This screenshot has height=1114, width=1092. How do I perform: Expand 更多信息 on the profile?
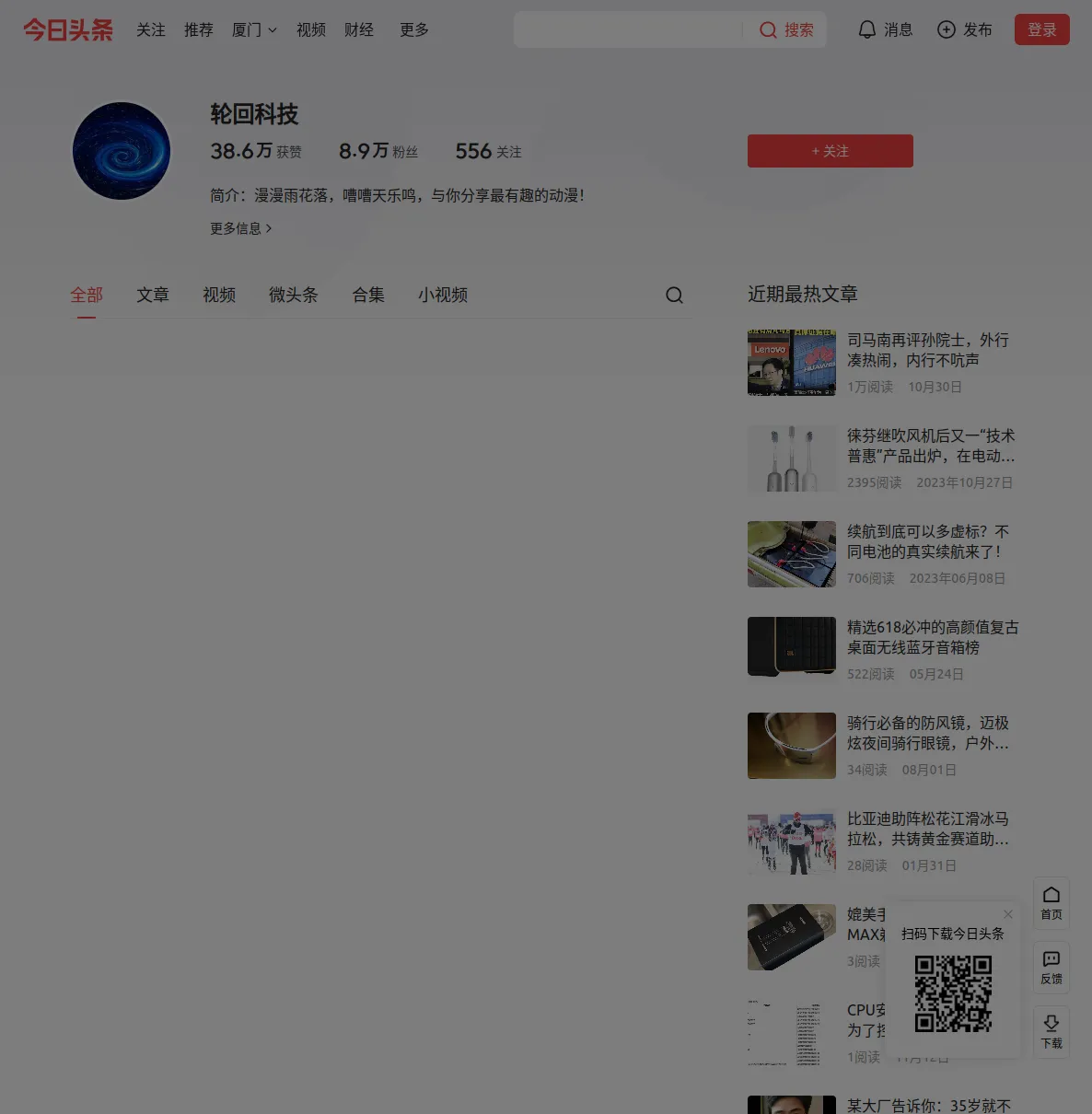tap(240, 228)
